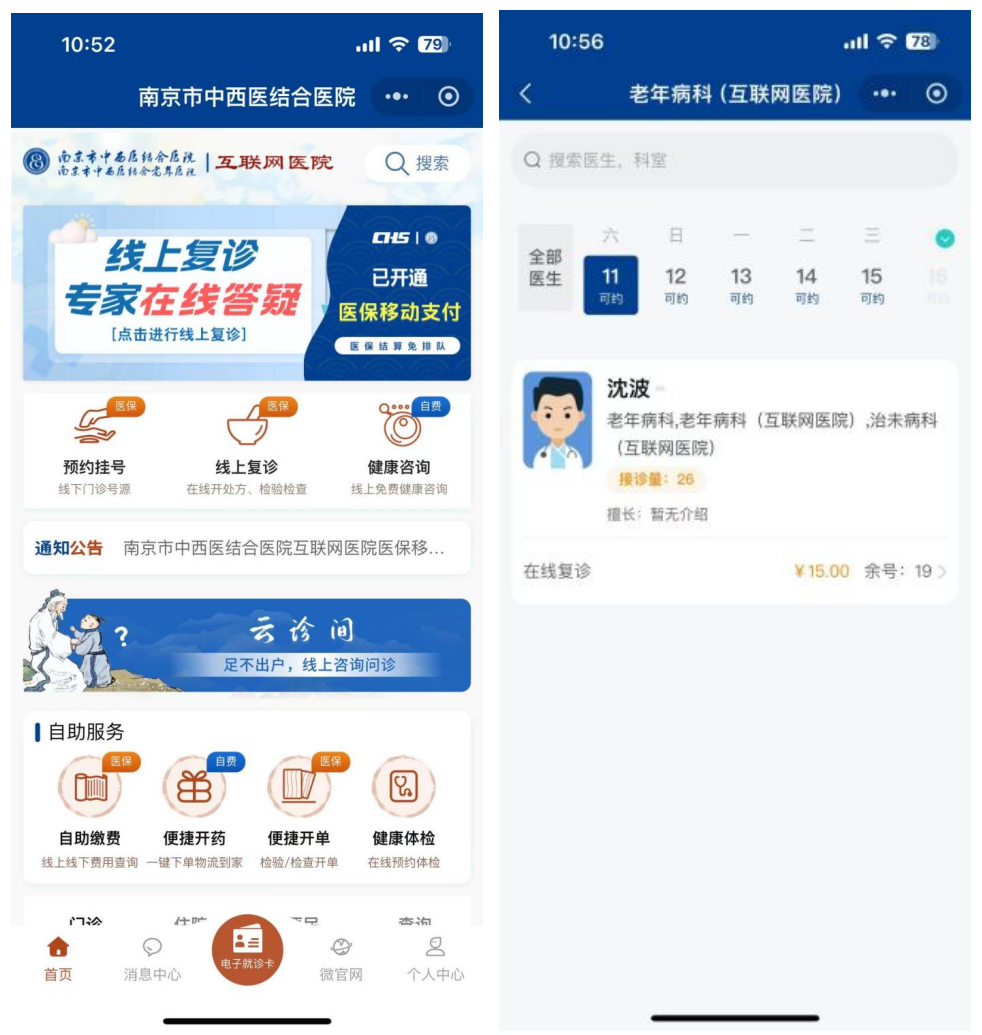Open 线上复诊 for online prescriptions and tests

(x=246, y=448)
